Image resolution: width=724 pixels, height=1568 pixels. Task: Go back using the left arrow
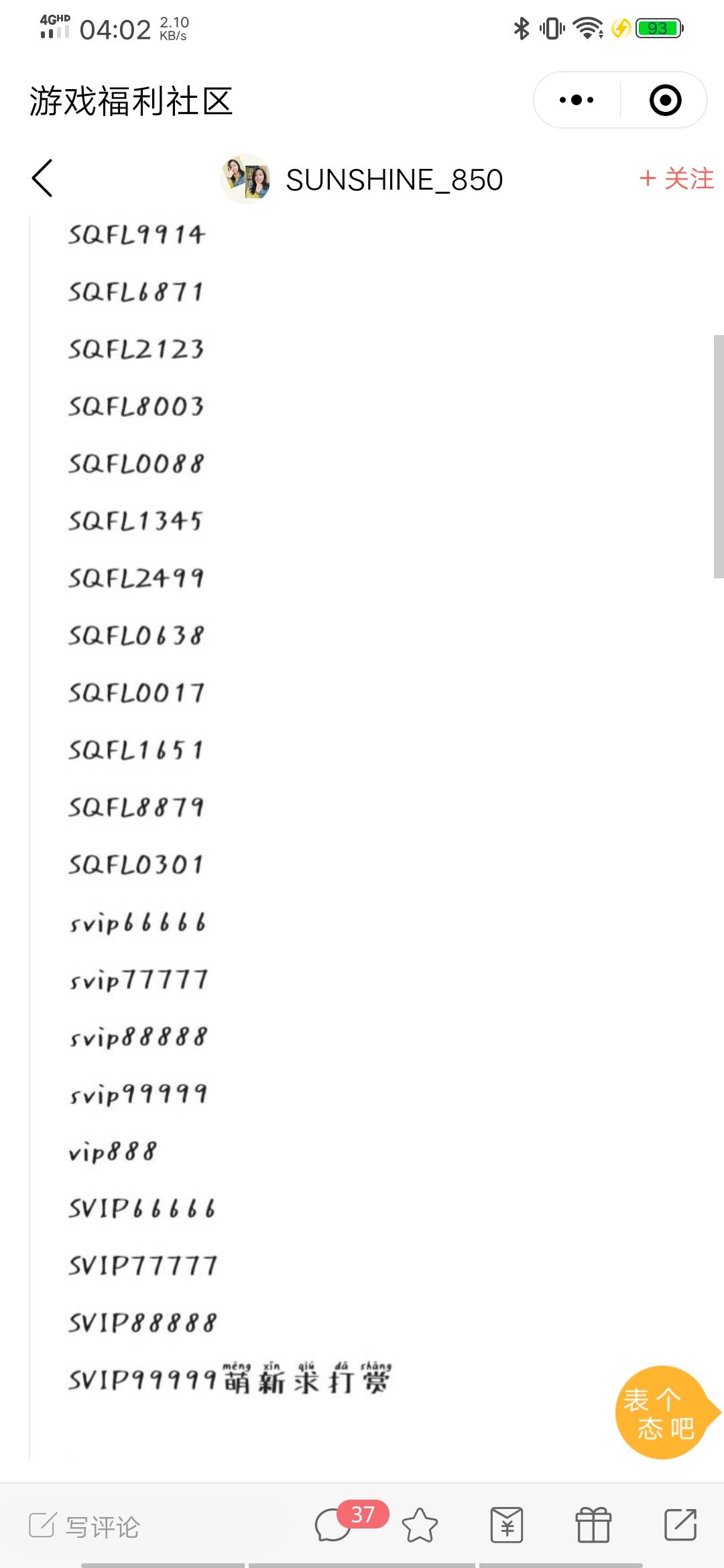42,178
